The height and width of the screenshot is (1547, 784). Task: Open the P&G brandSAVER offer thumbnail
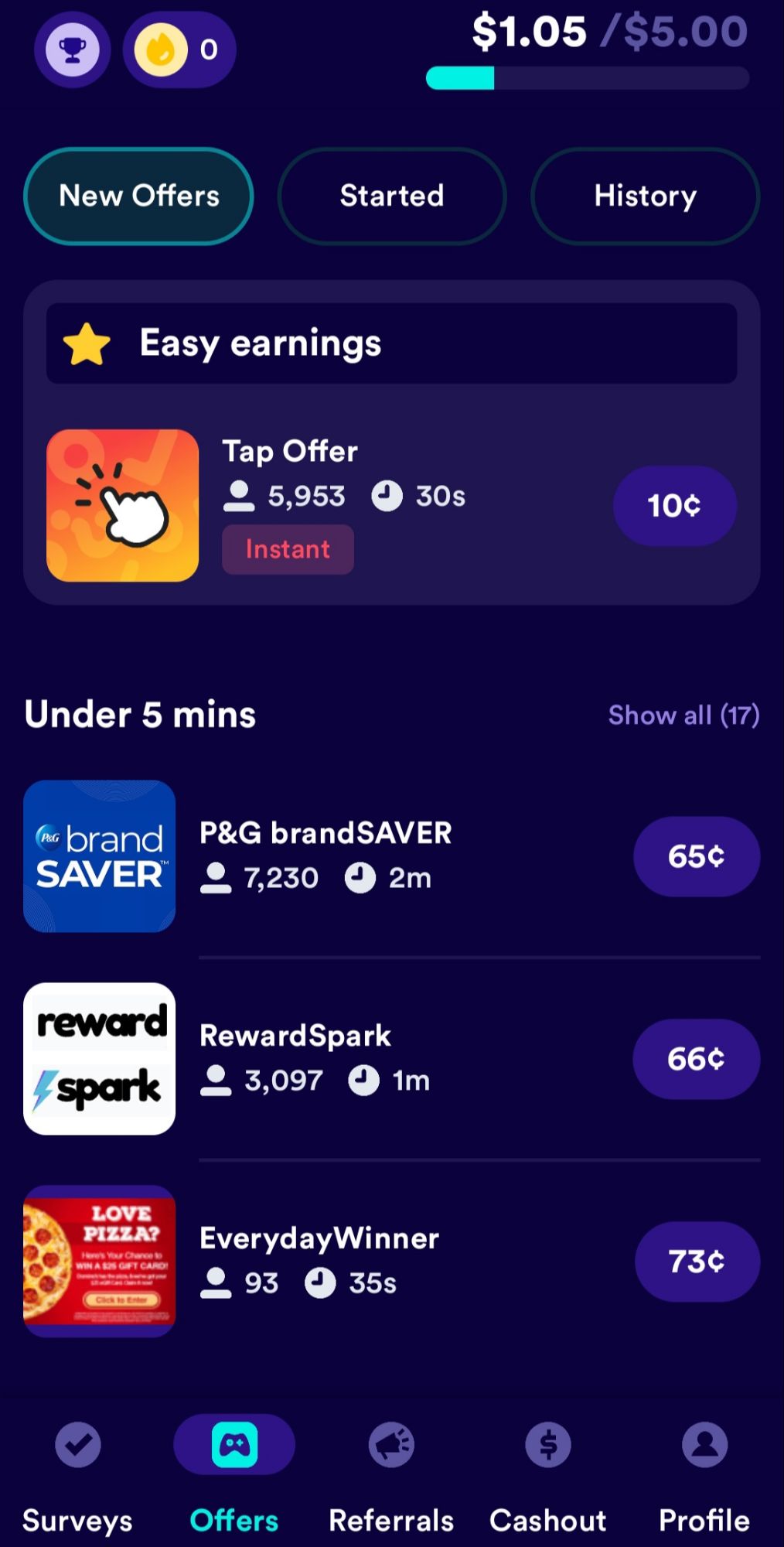99,855
